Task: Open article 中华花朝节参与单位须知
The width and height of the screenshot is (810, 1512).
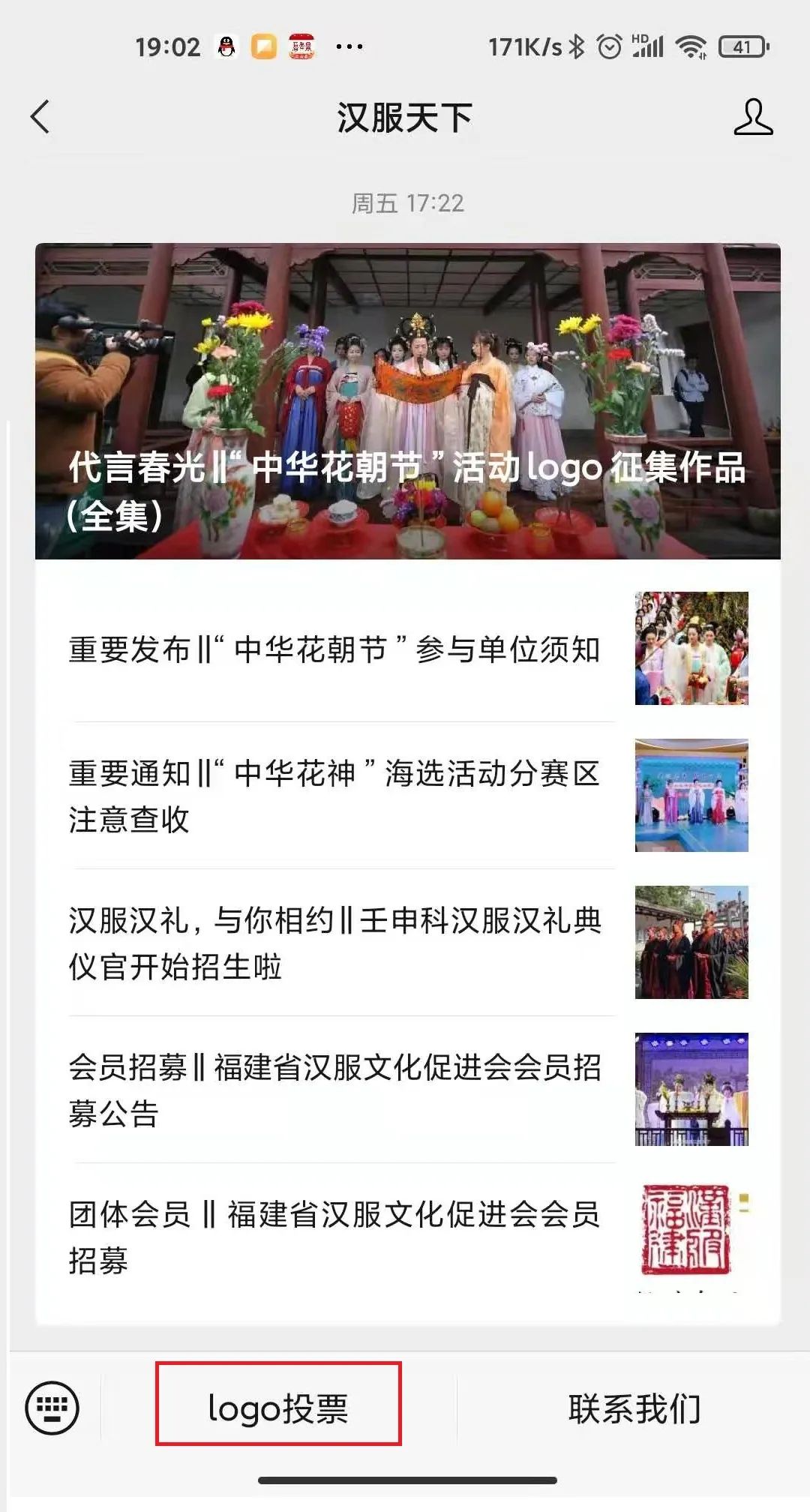Action: click(x=334, y=649)
